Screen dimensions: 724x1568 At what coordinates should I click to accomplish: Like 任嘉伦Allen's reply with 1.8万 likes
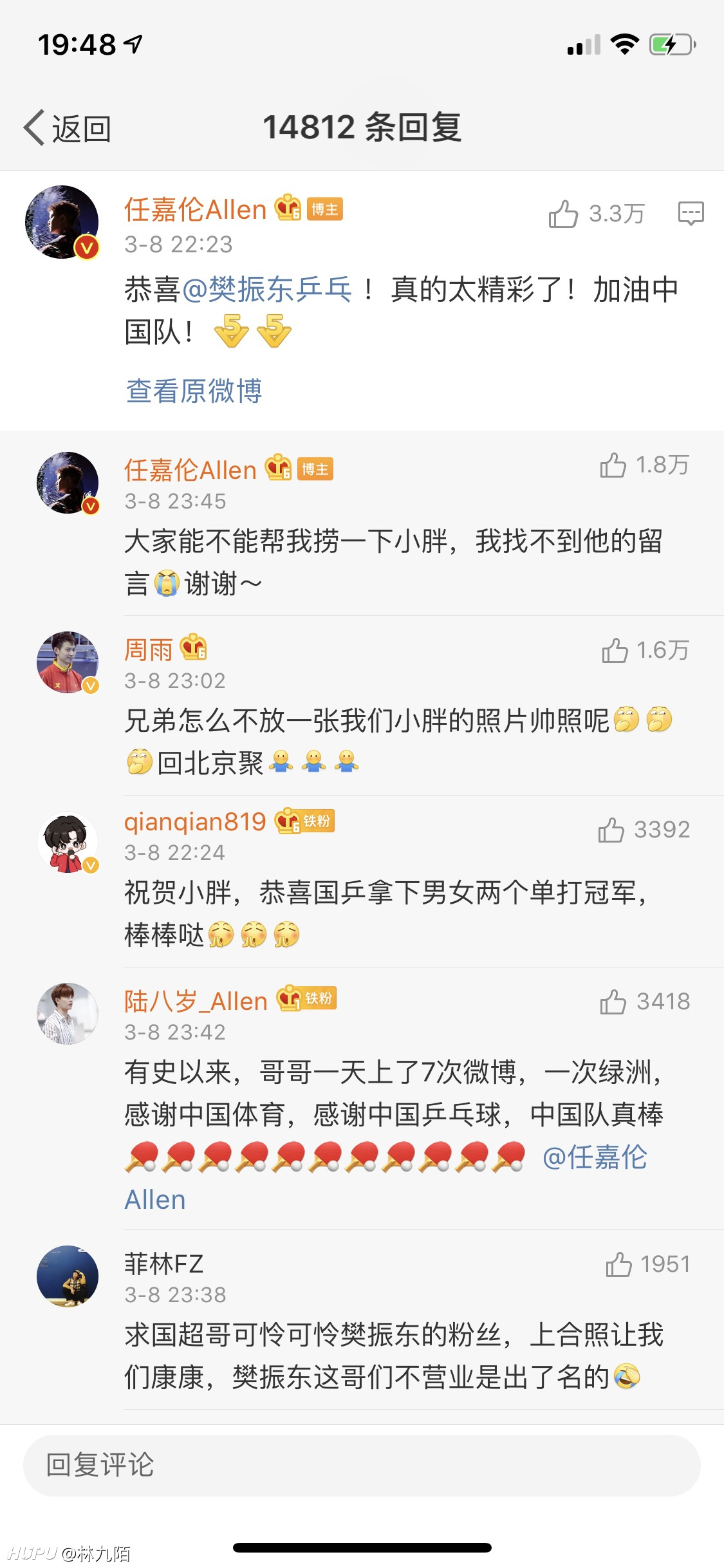[x=644, y=465]
